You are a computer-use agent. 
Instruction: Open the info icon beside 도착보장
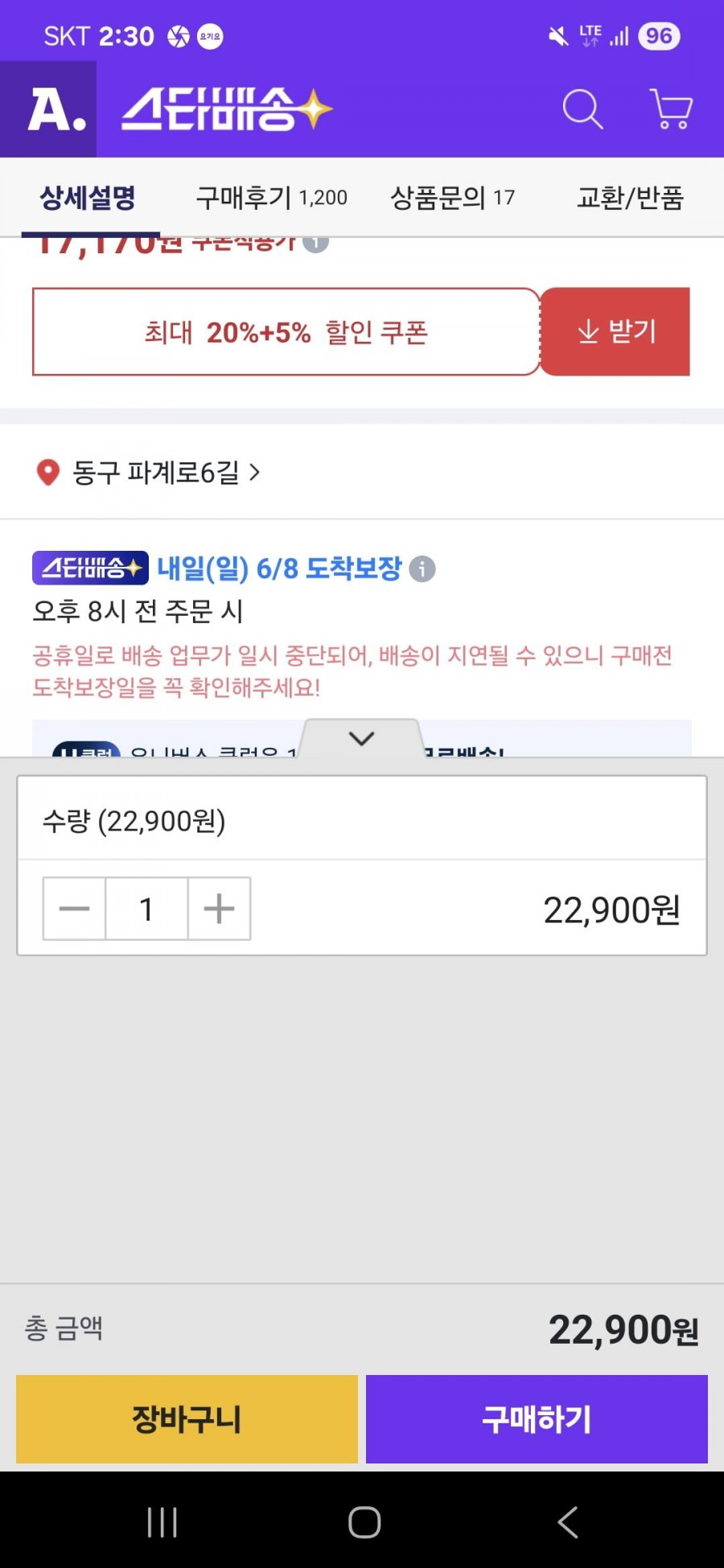tap(422, 569)
